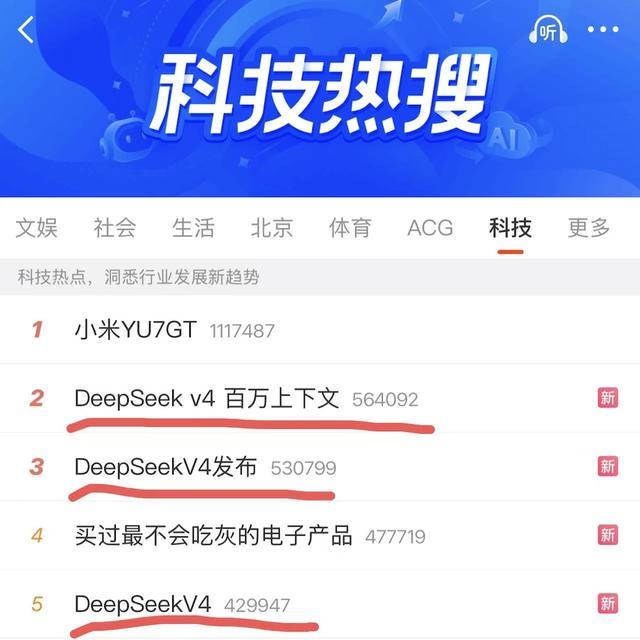Open the fifth-ranked DeepSeekV4 topic
The image size is (640, 640).
(x=143, y=604)
